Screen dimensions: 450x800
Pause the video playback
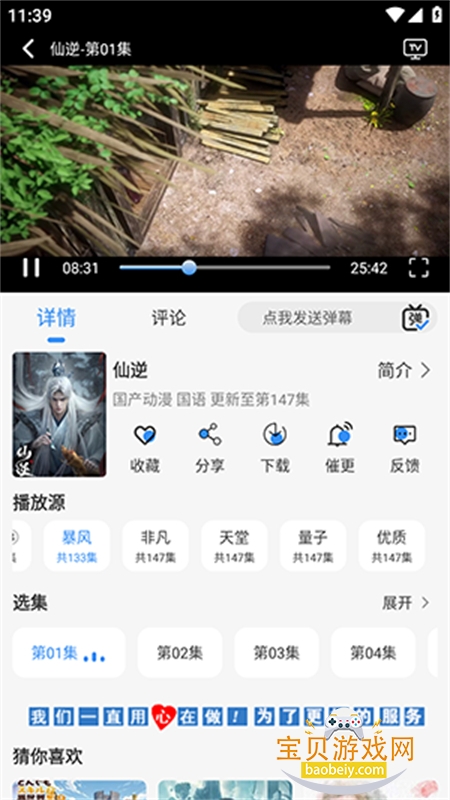point(31,267)
